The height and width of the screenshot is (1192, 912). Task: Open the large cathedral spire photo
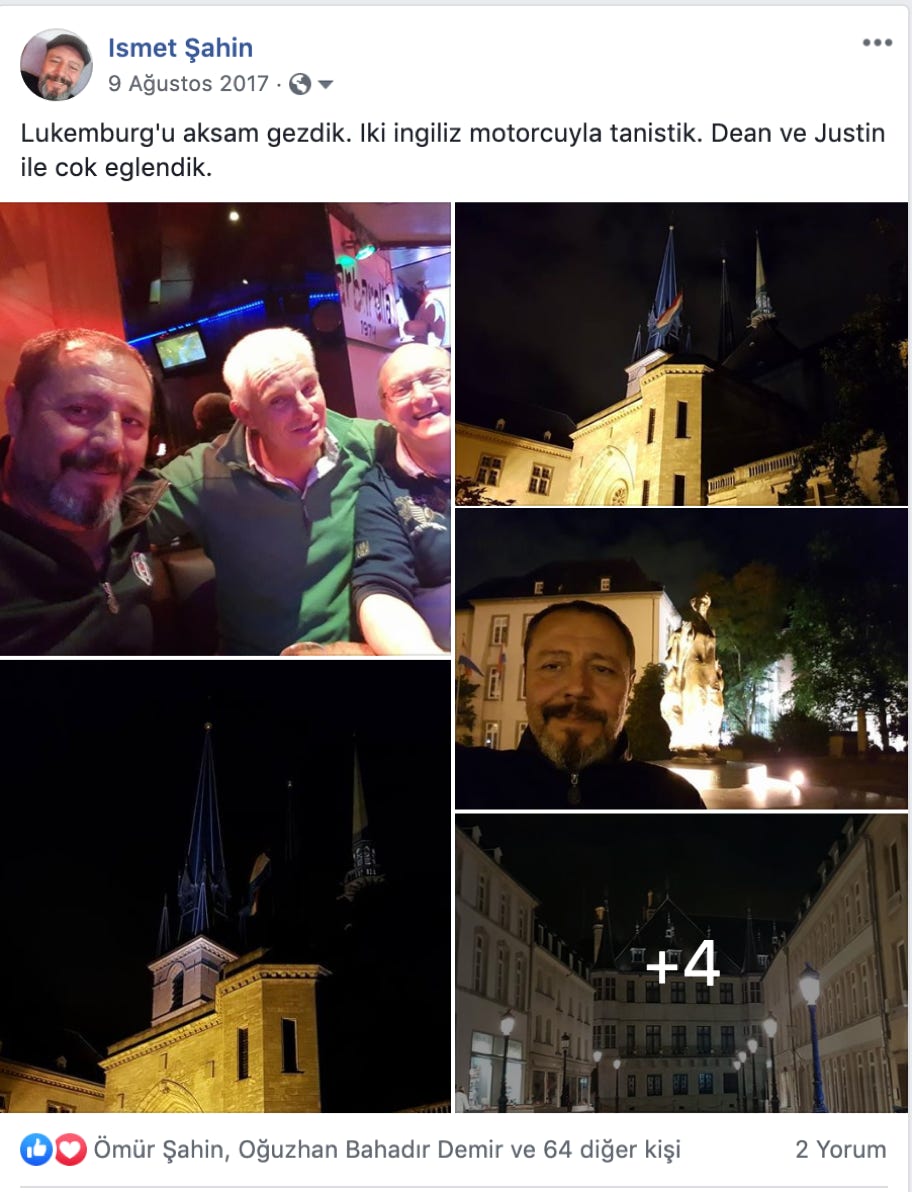[x=225, y=886]
